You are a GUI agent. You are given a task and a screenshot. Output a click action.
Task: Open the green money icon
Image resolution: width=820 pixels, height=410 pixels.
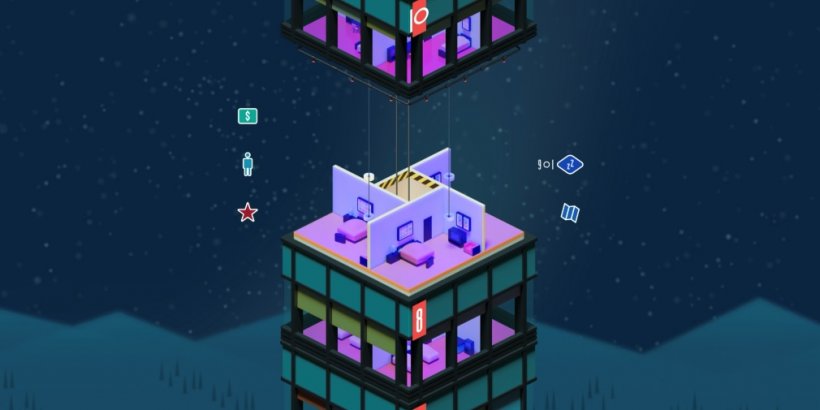248,117
